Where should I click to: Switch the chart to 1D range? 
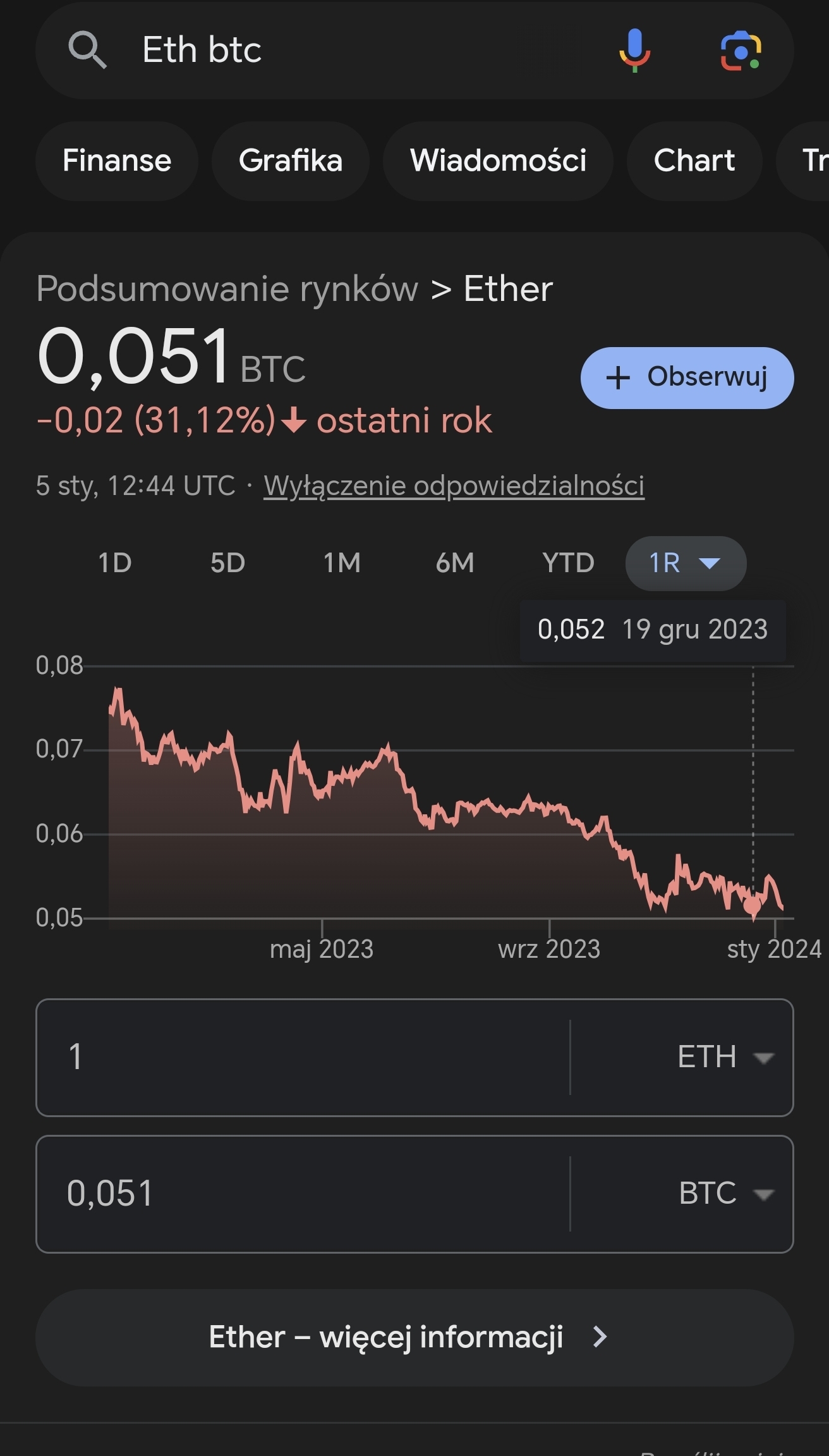point(115,563)
